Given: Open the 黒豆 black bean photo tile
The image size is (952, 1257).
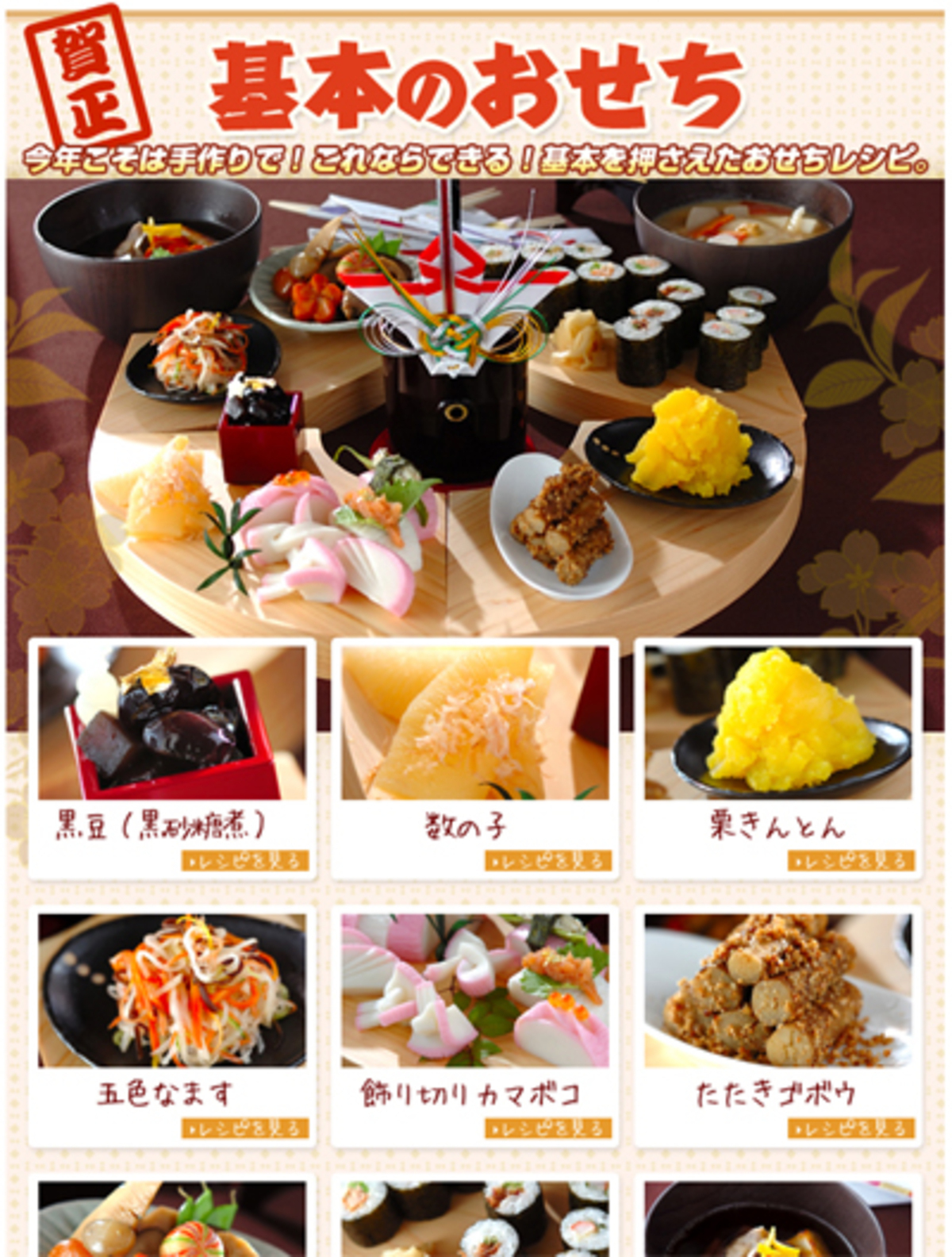Looking at the screenshot, I should point(172,722).
